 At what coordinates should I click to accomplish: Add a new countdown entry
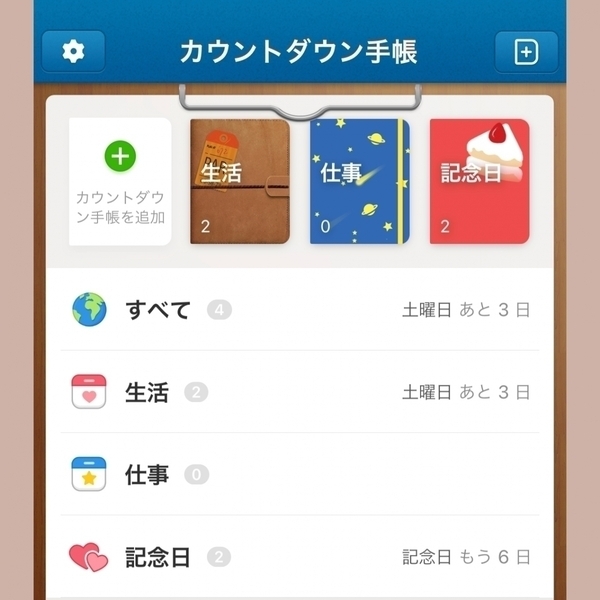[526, 52]
